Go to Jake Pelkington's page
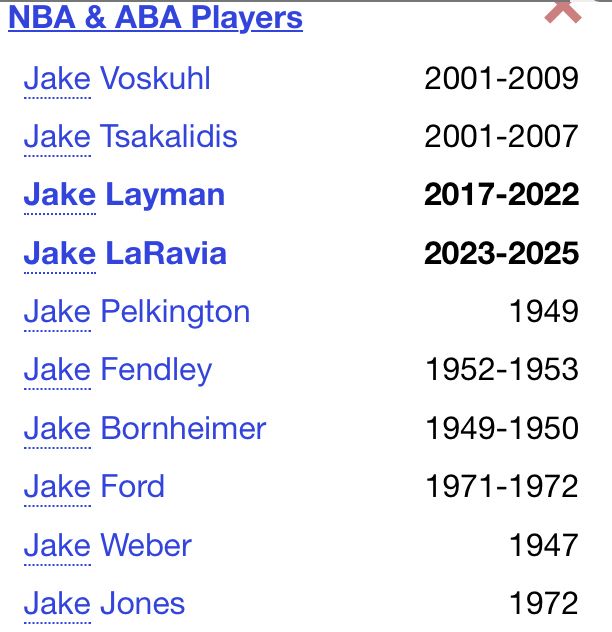Screen dimensions: 612x632 (x=137, y=312)
